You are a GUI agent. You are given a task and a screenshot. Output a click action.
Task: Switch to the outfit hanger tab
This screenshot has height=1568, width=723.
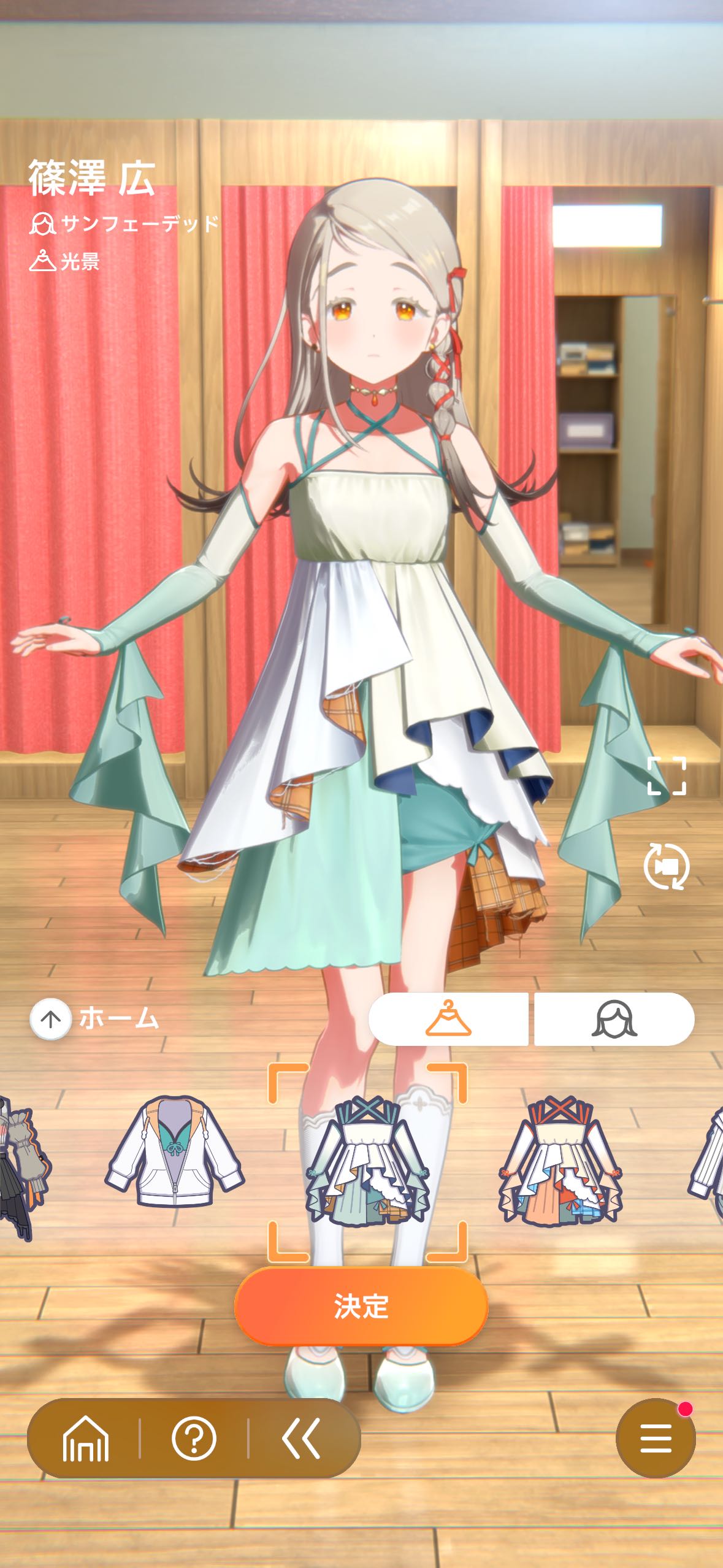[x=448, y=1019]
